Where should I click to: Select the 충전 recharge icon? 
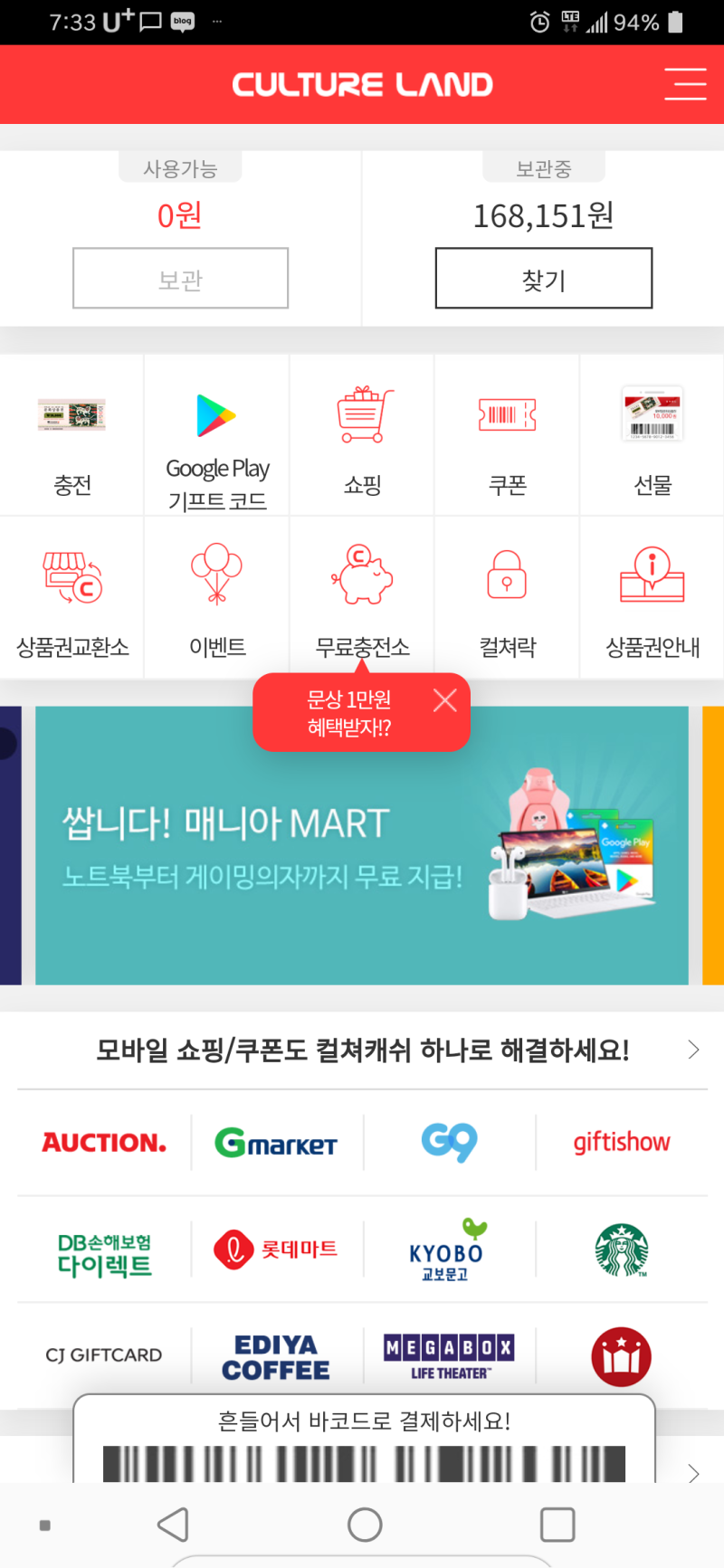pos(71,434)
